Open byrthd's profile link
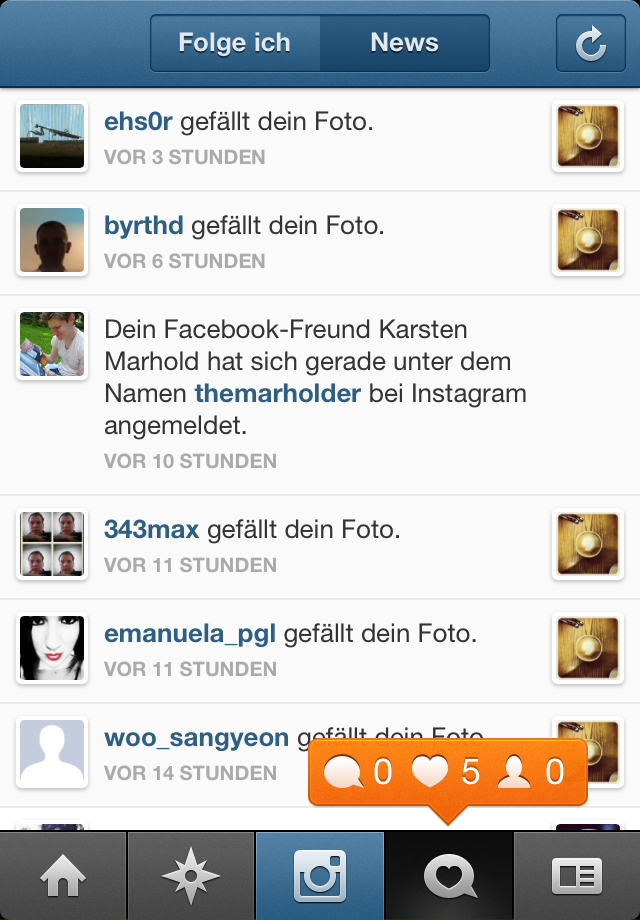Screen dimensions: 640x920 pos(143,226)
